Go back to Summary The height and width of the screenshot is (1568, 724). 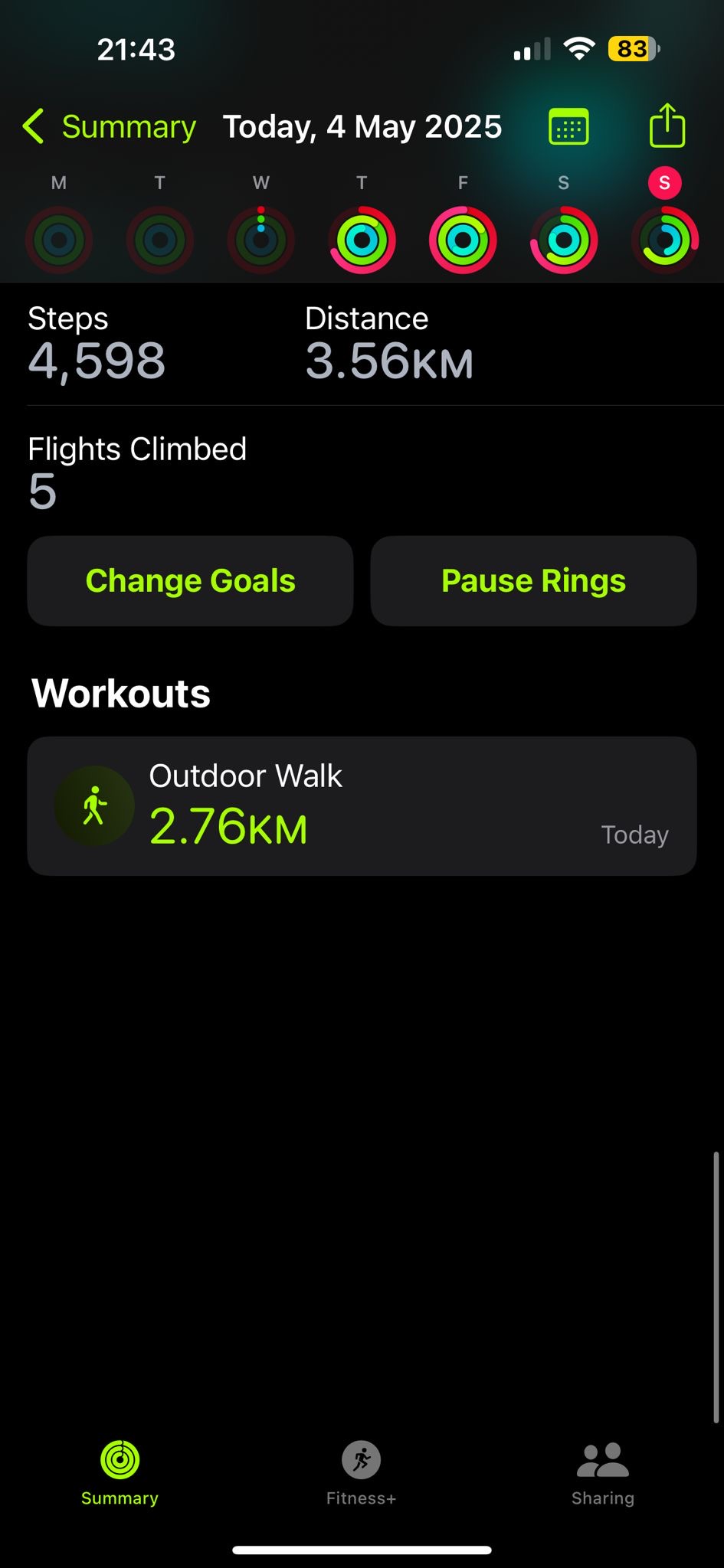click(109, 126)
